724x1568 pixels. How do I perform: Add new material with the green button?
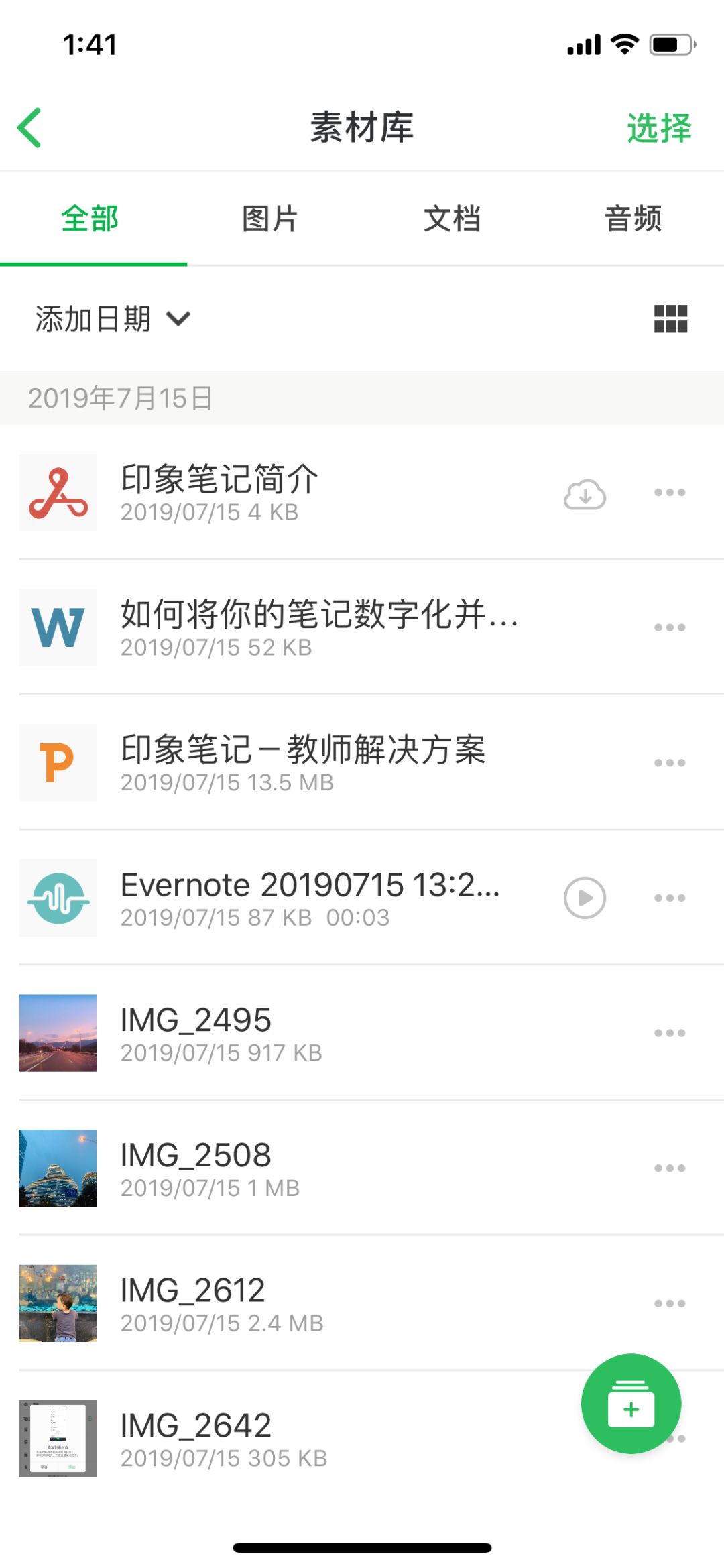pyautogui.click(x=631, y=1404)
